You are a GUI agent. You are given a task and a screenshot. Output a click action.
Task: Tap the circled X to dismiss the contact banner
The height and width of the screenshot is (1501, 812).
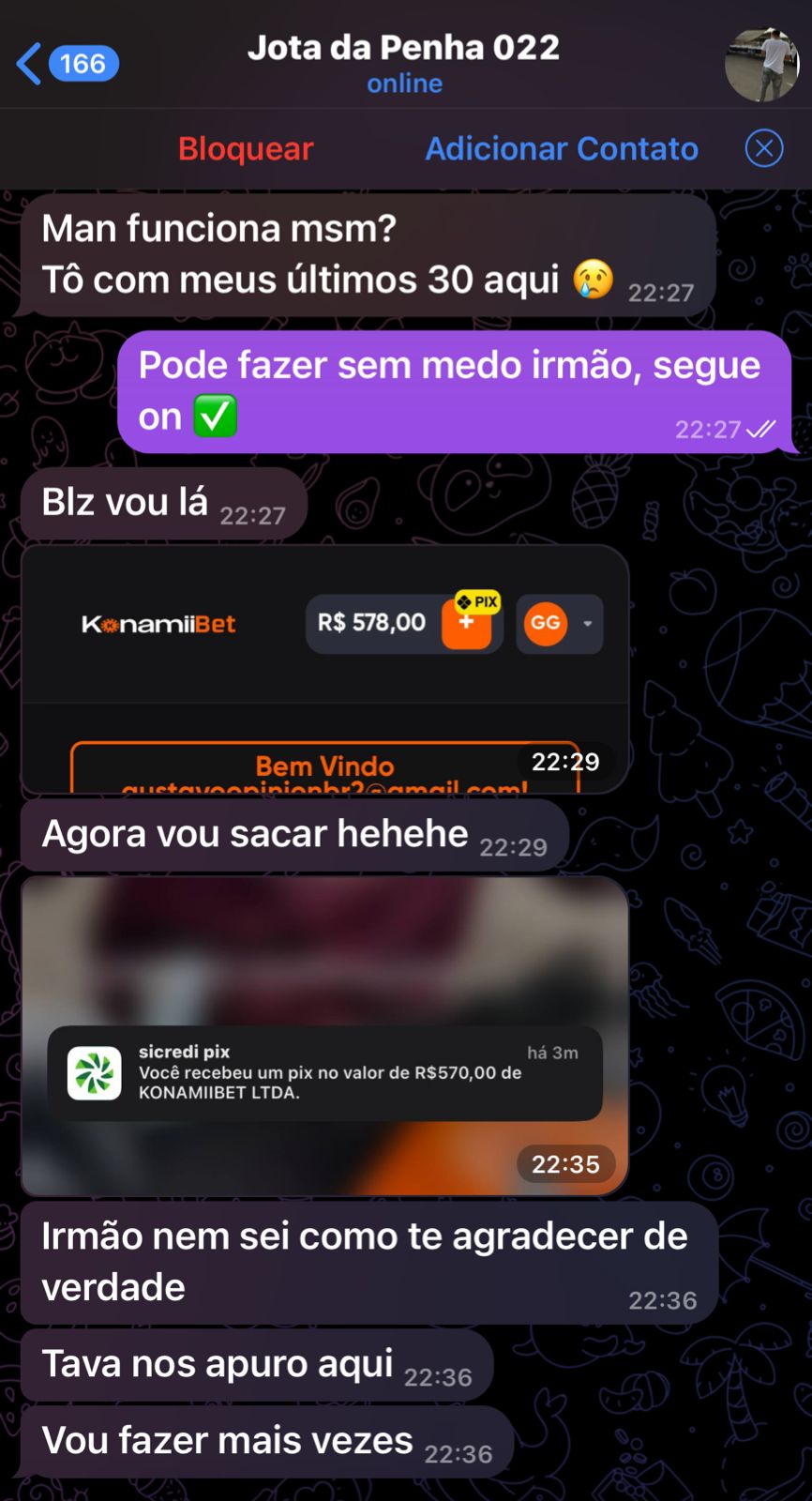pyautogui.click(x=764, y=147)
